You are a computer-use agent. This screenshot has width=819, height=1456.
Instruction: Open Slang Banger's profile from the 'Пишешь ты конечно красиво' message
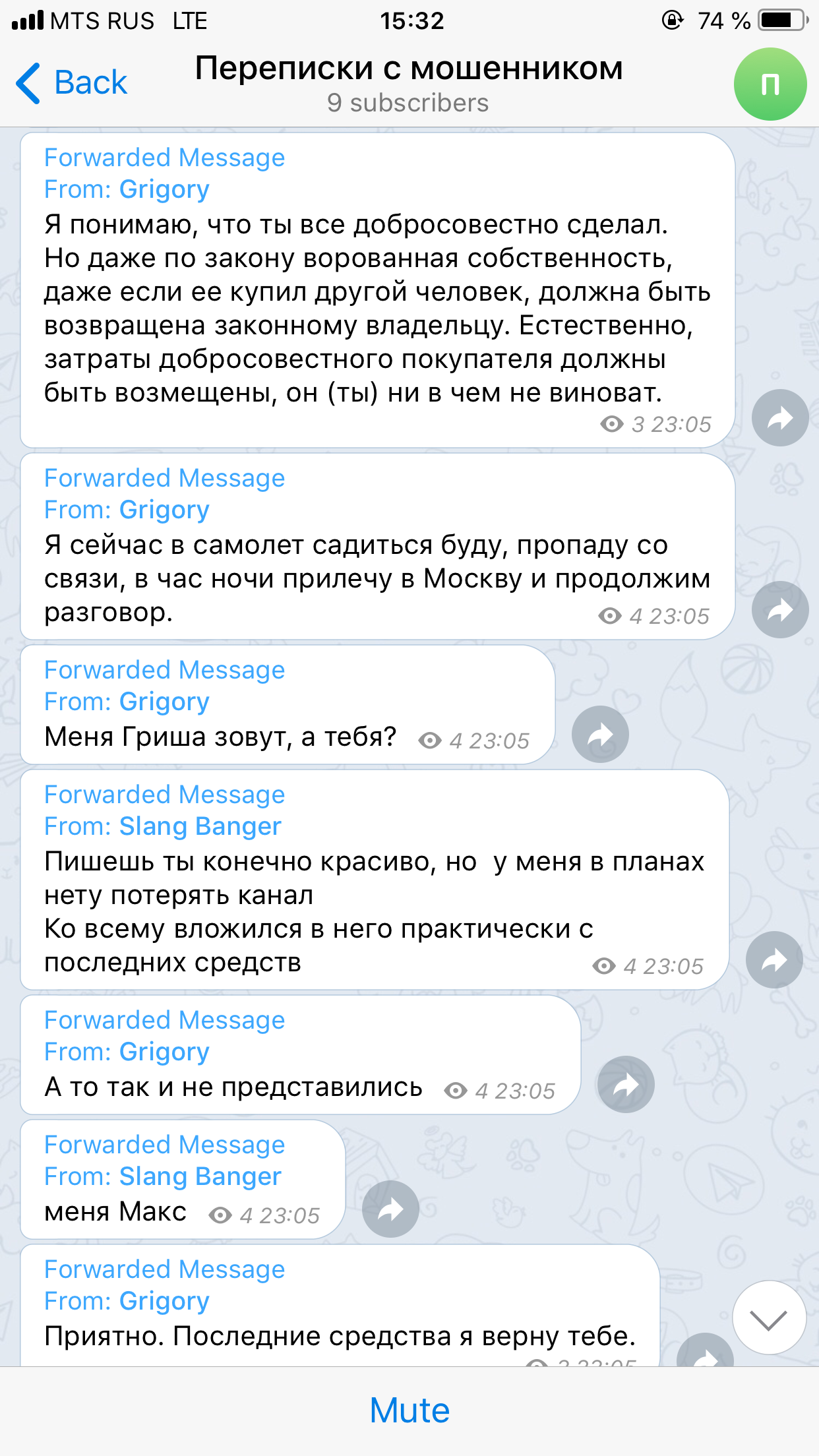point(200,827)
